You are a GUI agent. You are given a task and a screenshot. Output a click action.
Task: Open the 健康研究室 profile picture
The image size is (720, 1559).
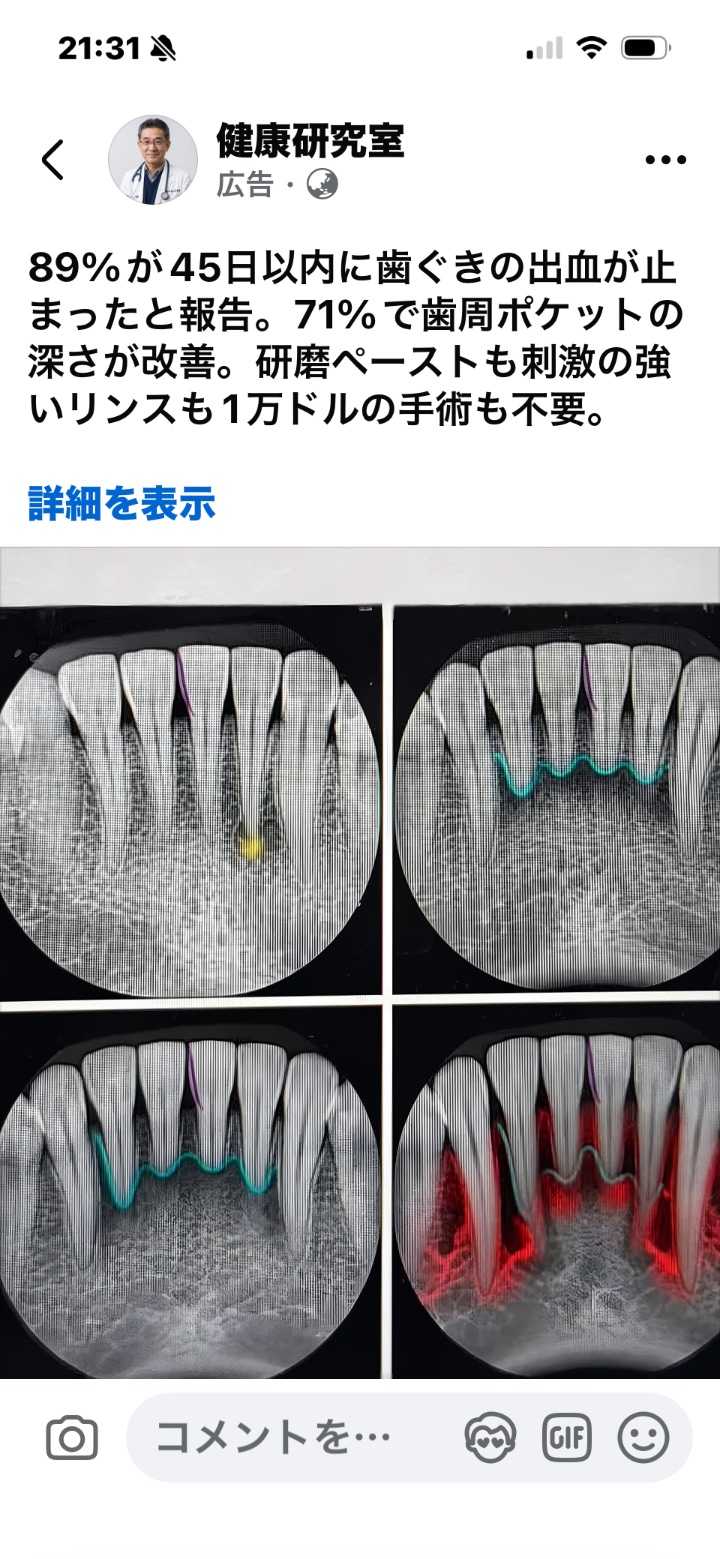153,160
